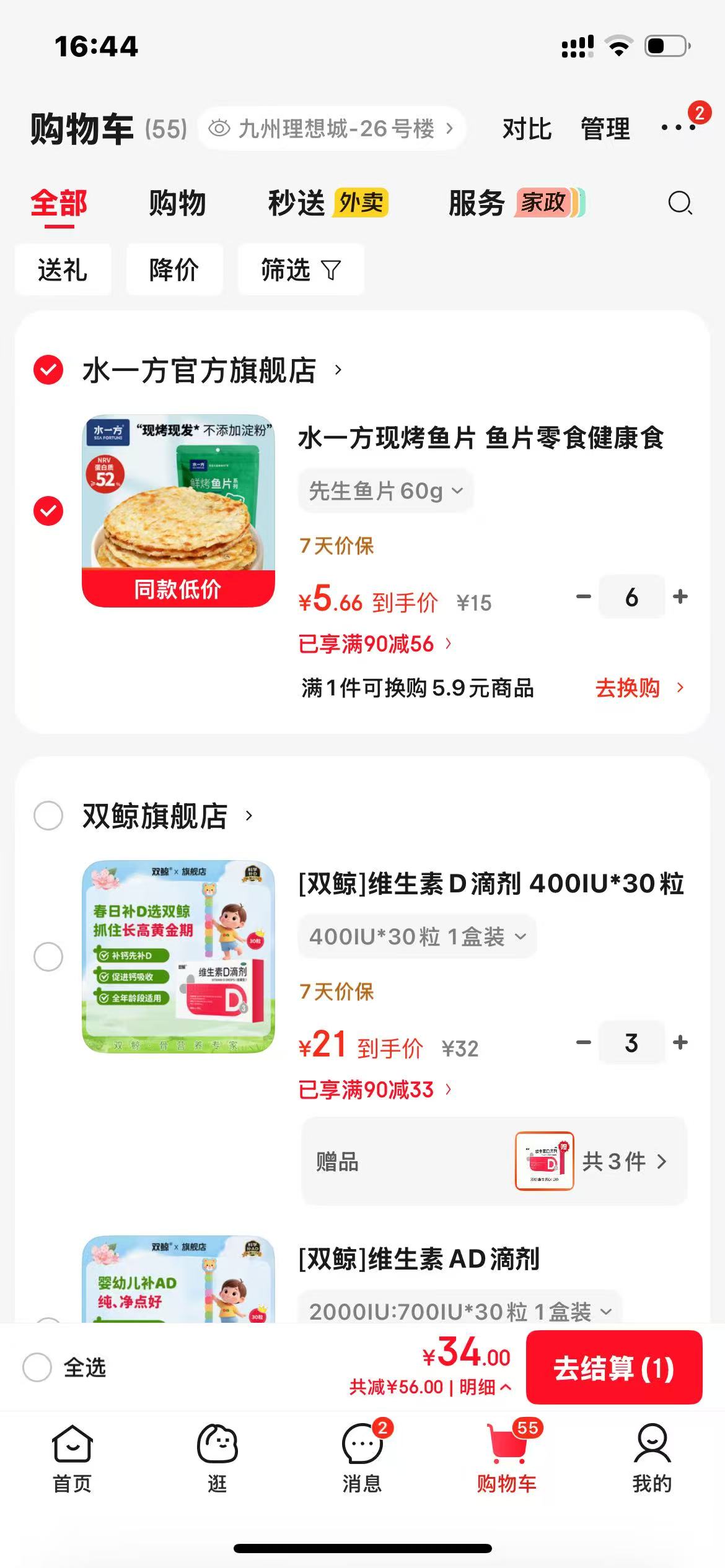Go to the 首页 home tab

pyautogui.click(x=72, y=1458)
